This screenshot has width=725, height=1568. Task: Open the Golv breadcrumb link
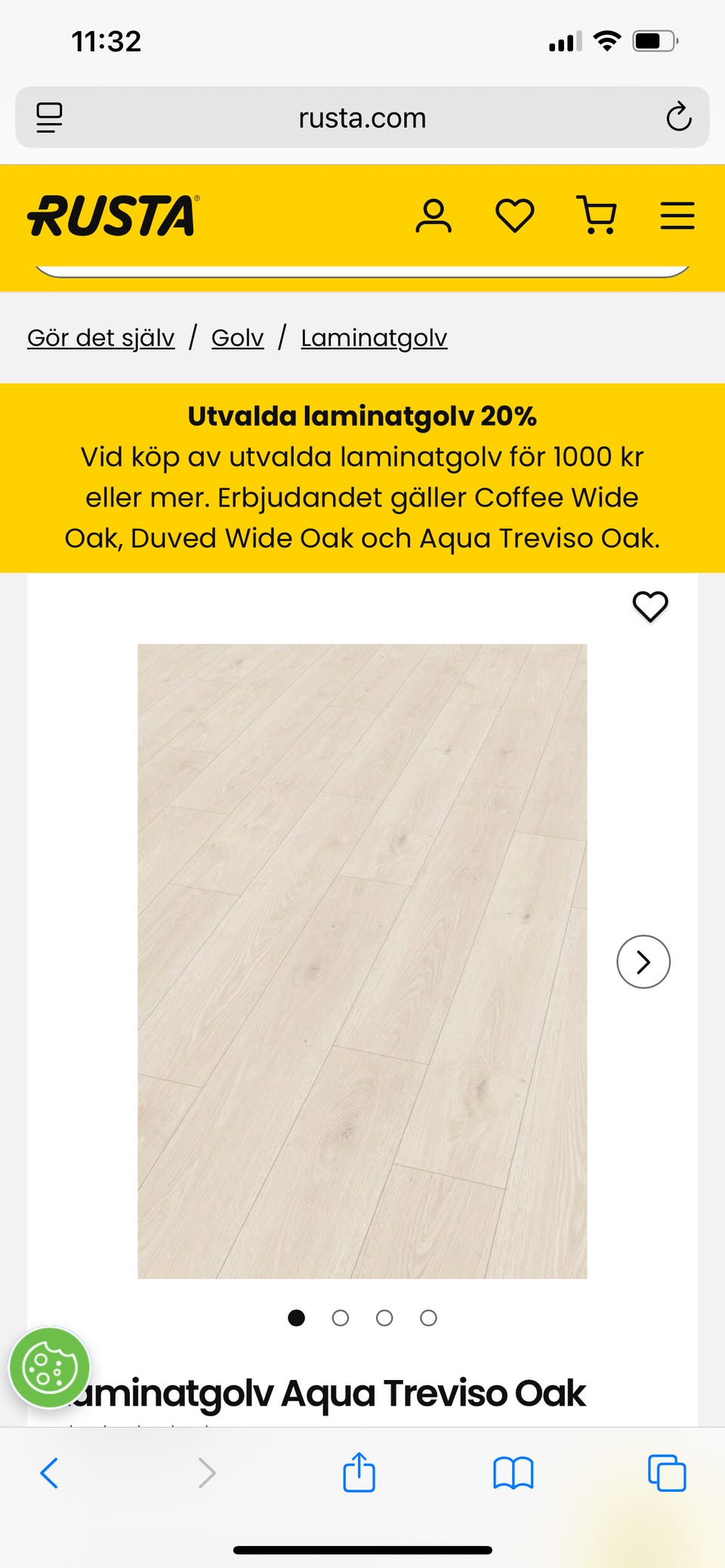tap(236, 337)
